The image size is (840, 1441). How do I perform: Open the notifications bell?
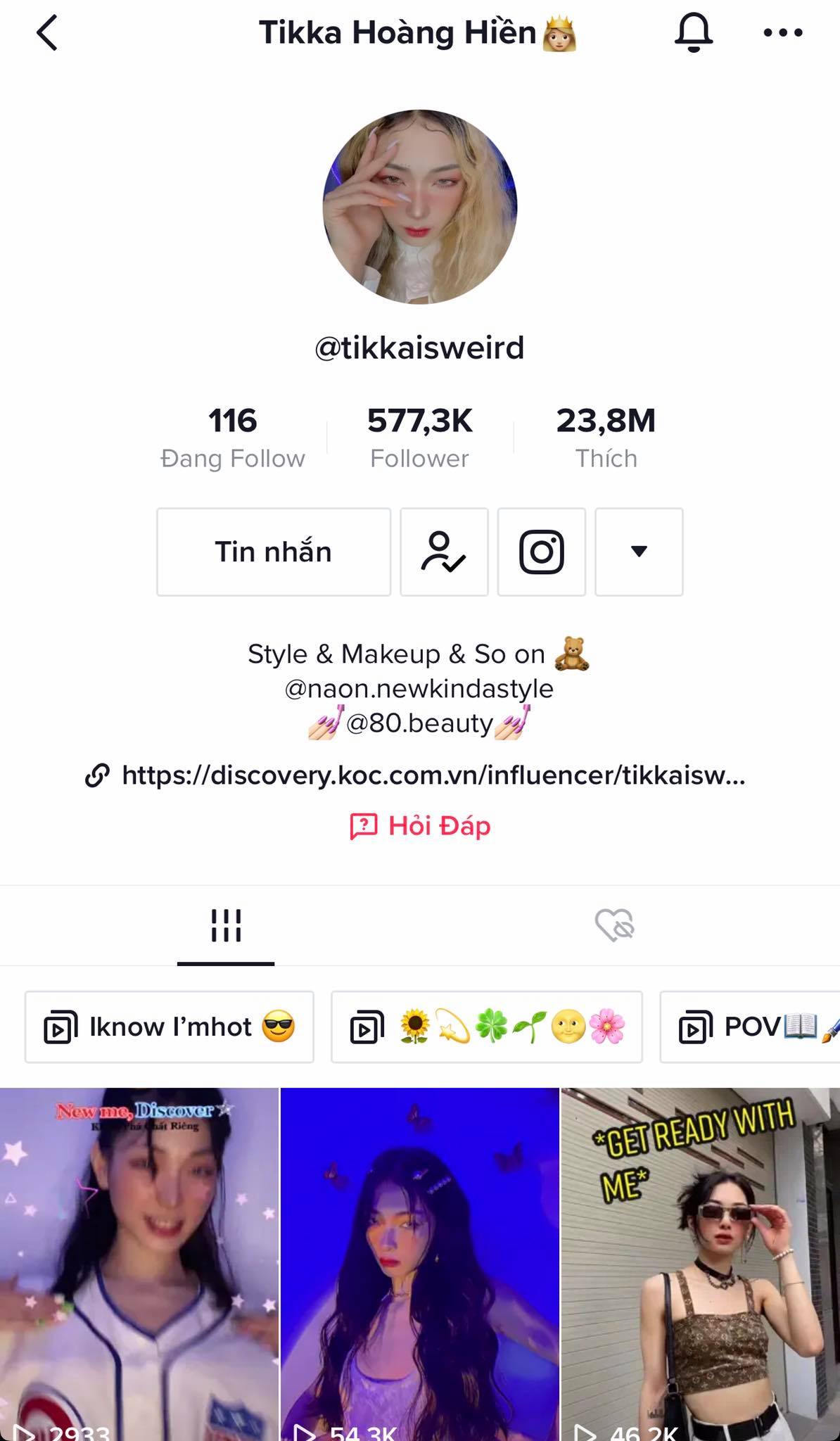(x=694, y=33)
